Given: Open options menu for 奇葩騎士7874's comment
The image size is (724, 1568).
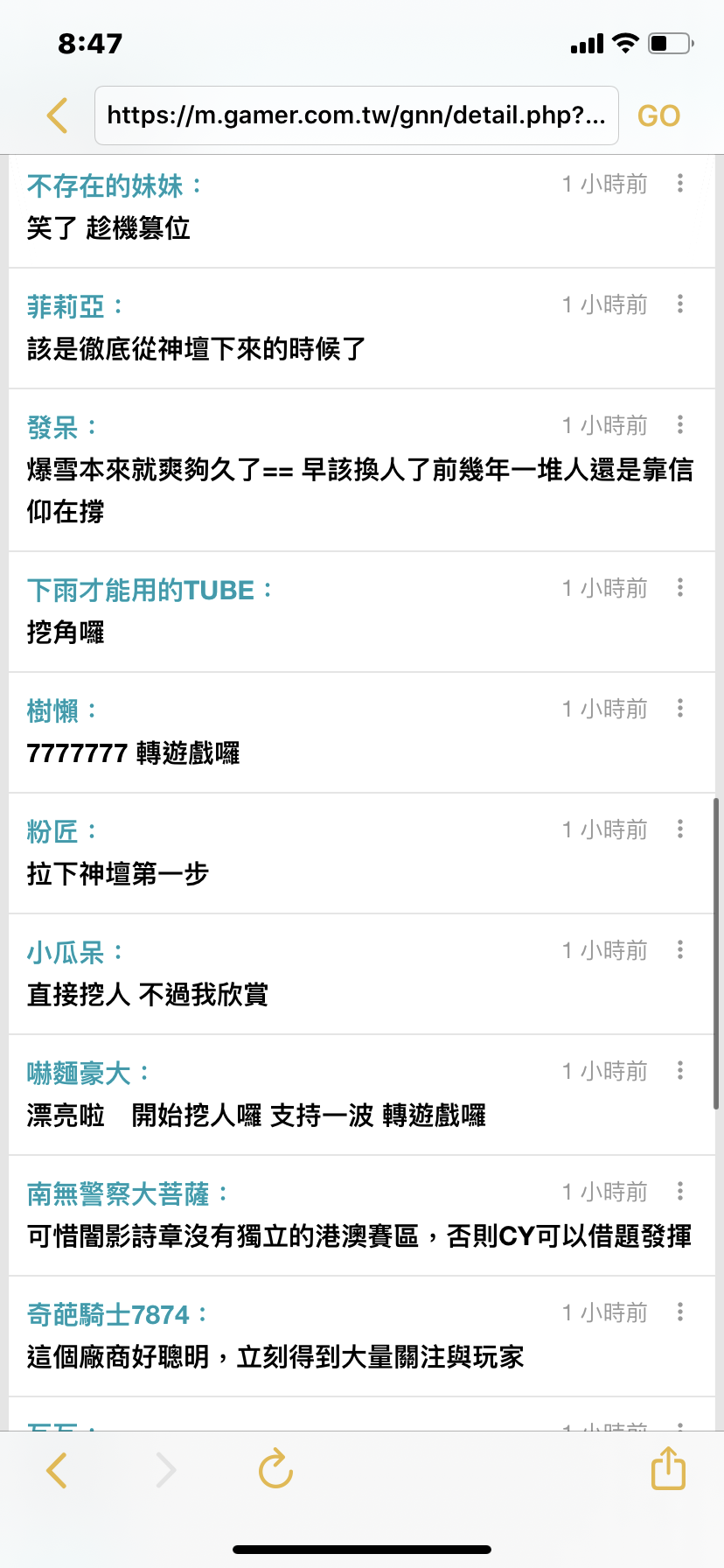Looking at the screenshot, I should click(680, 1312).
